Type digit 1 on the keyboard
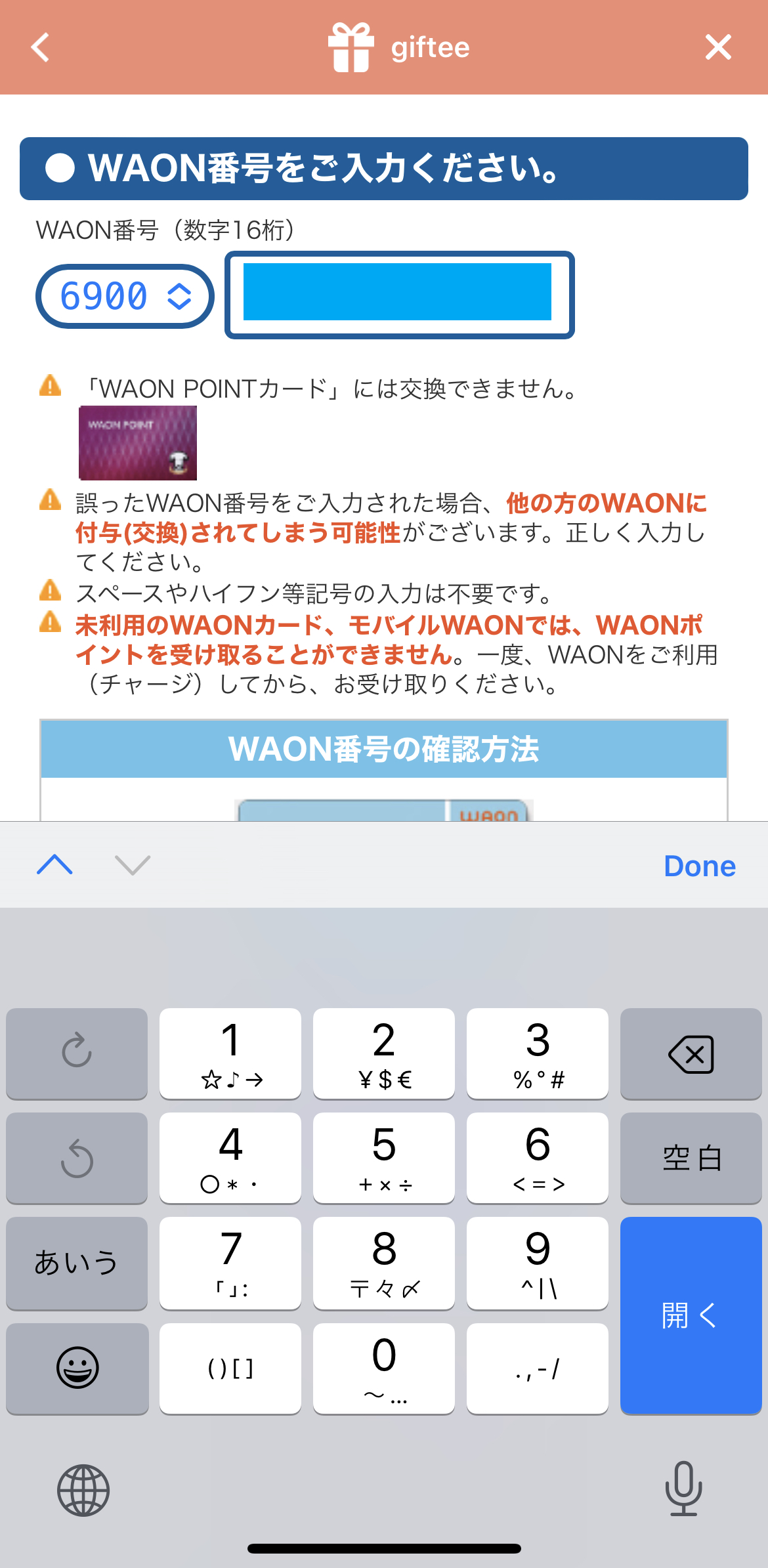This screenshot has height=1568, width=768. click(x=230, y=1053)
